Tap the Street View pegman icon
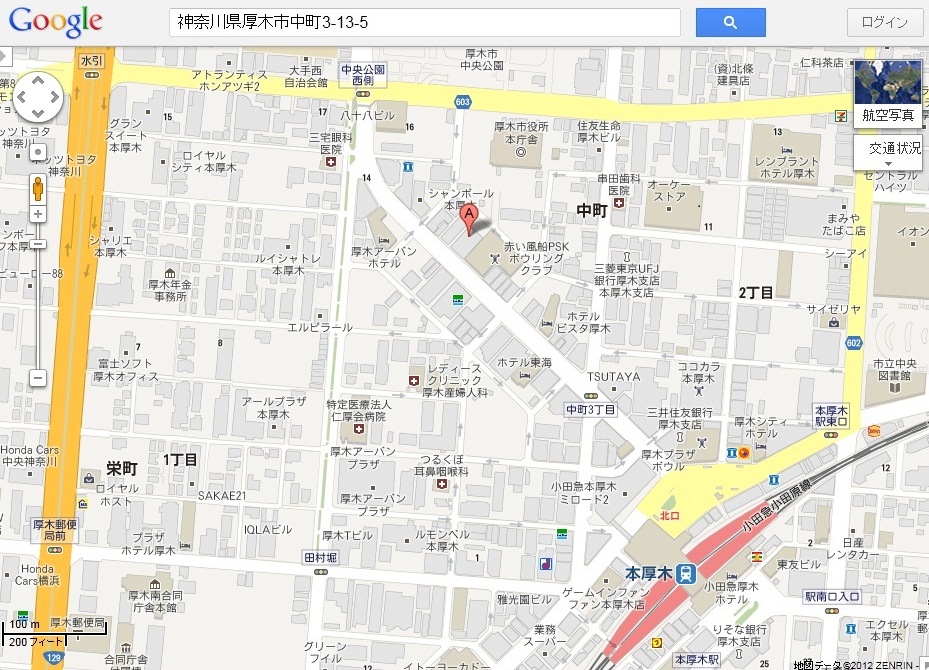 click(38, 188)
